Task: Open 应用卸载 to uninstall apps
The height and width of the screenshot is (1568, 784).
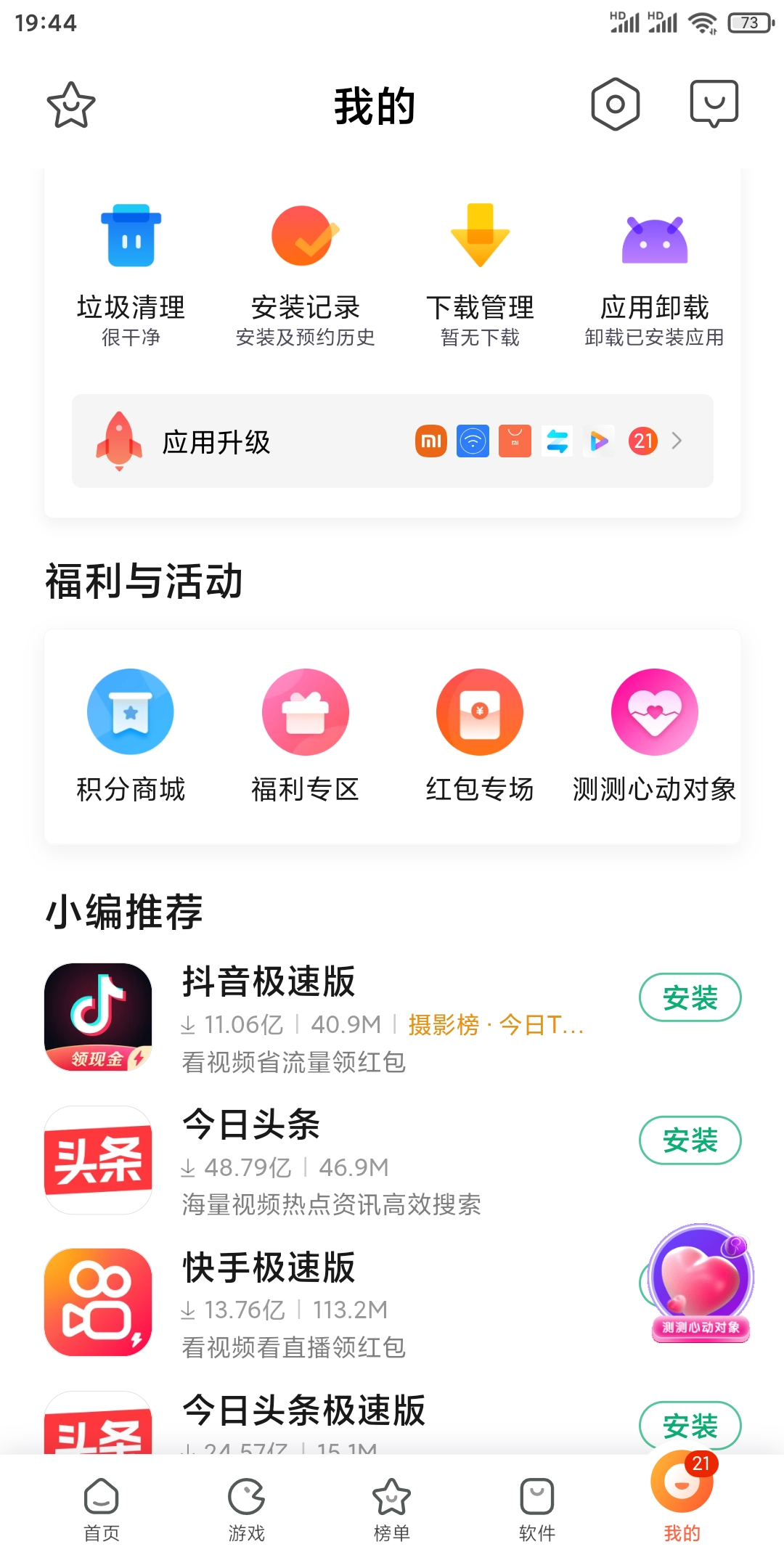Action: 654,275
